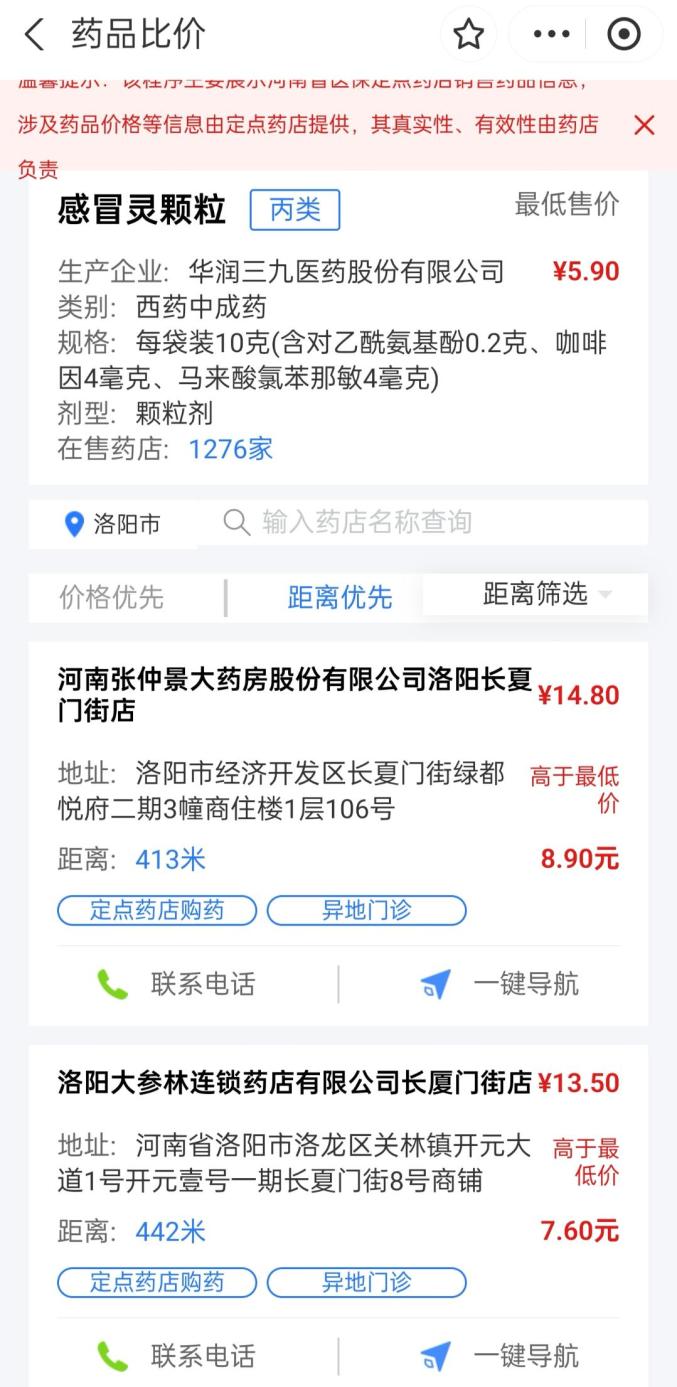Image resolution: width=677 pixels, height=1387 pixels.
Task: Open 河南张仲景大药房长夏门街店 pharmacy card
Action: [295, 695]
